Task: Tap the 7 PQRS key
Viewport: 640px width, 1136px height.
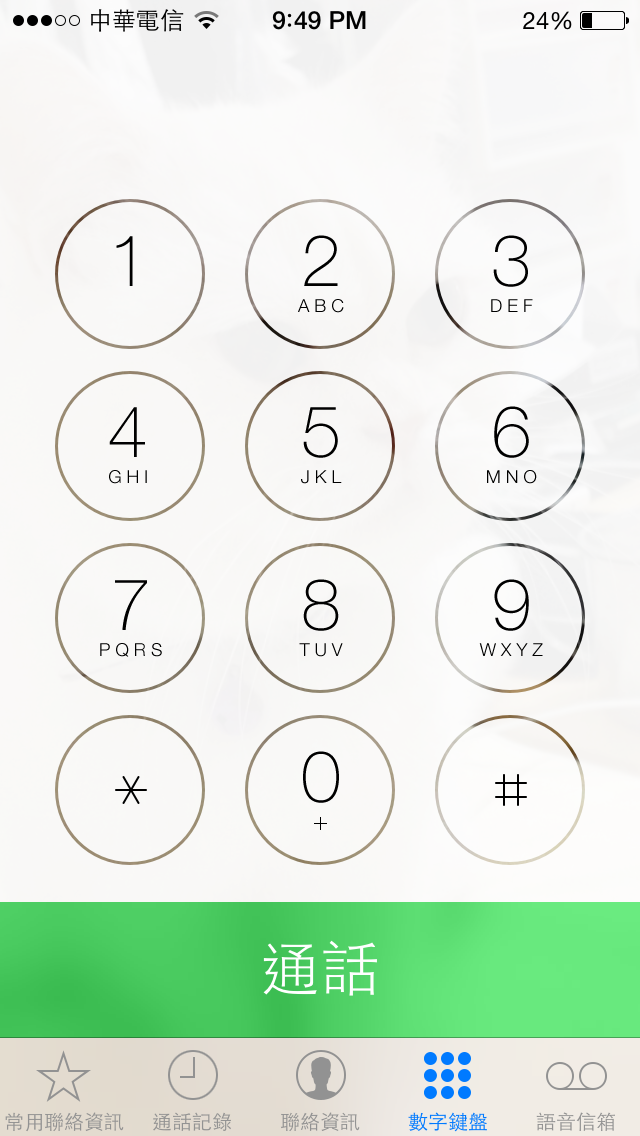Action: point(130,618)
